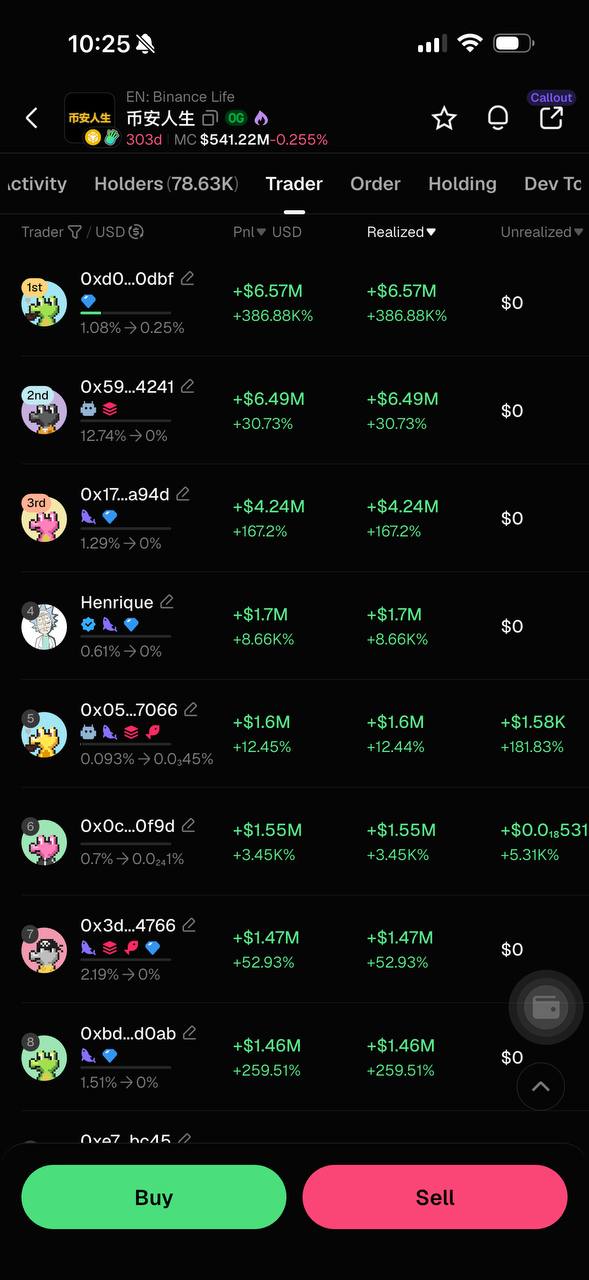The height and width of the screenshot is (1280, 589).
Task: Copy the token name with the copy icon
Action: point(209,118)
